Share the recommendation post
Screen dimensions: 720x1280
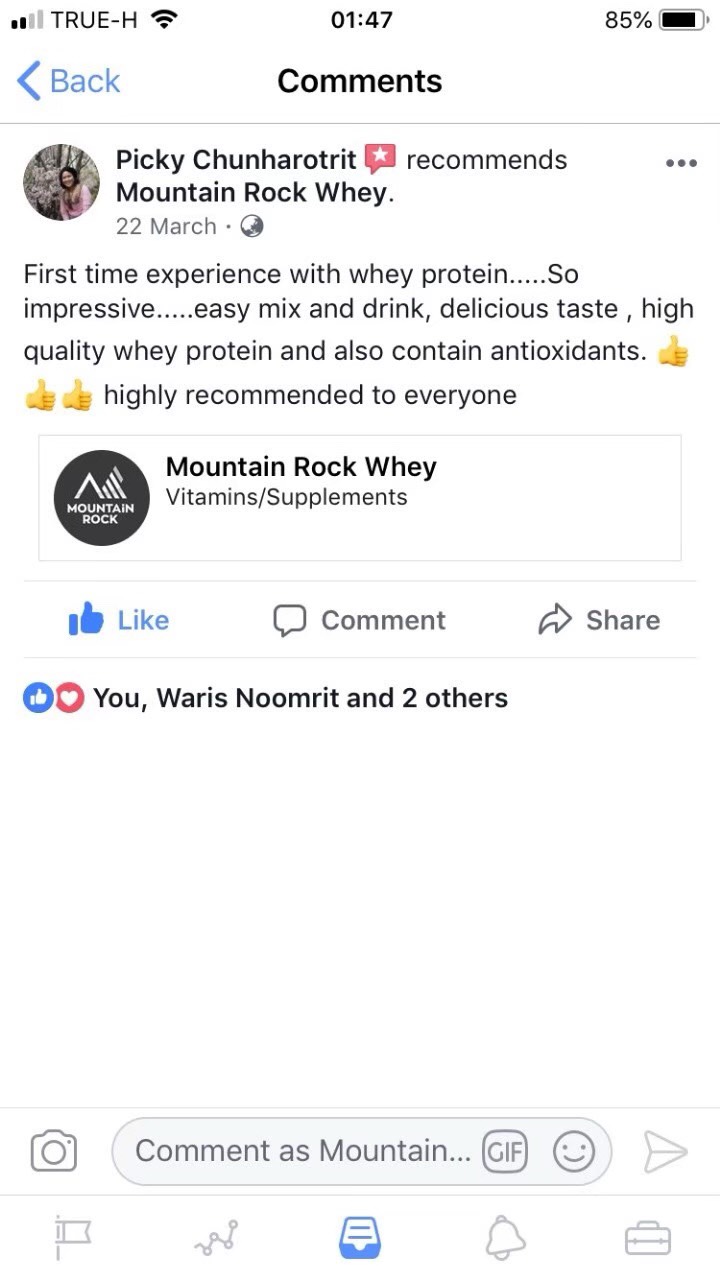coord(600,620)
